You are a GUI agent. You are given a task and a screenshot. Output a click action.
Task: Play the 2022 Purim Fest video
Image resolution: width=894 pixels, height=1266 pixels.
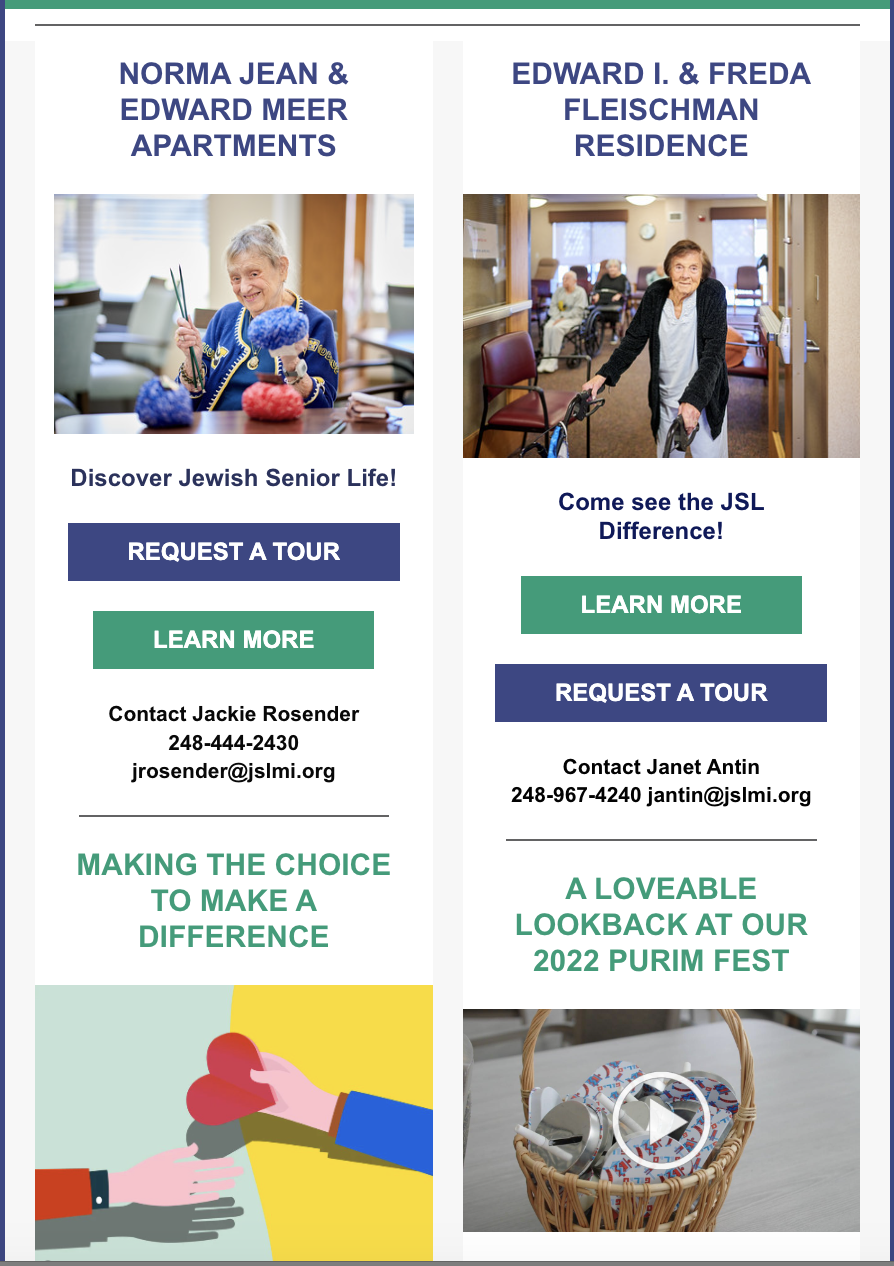click(661, 1120)
